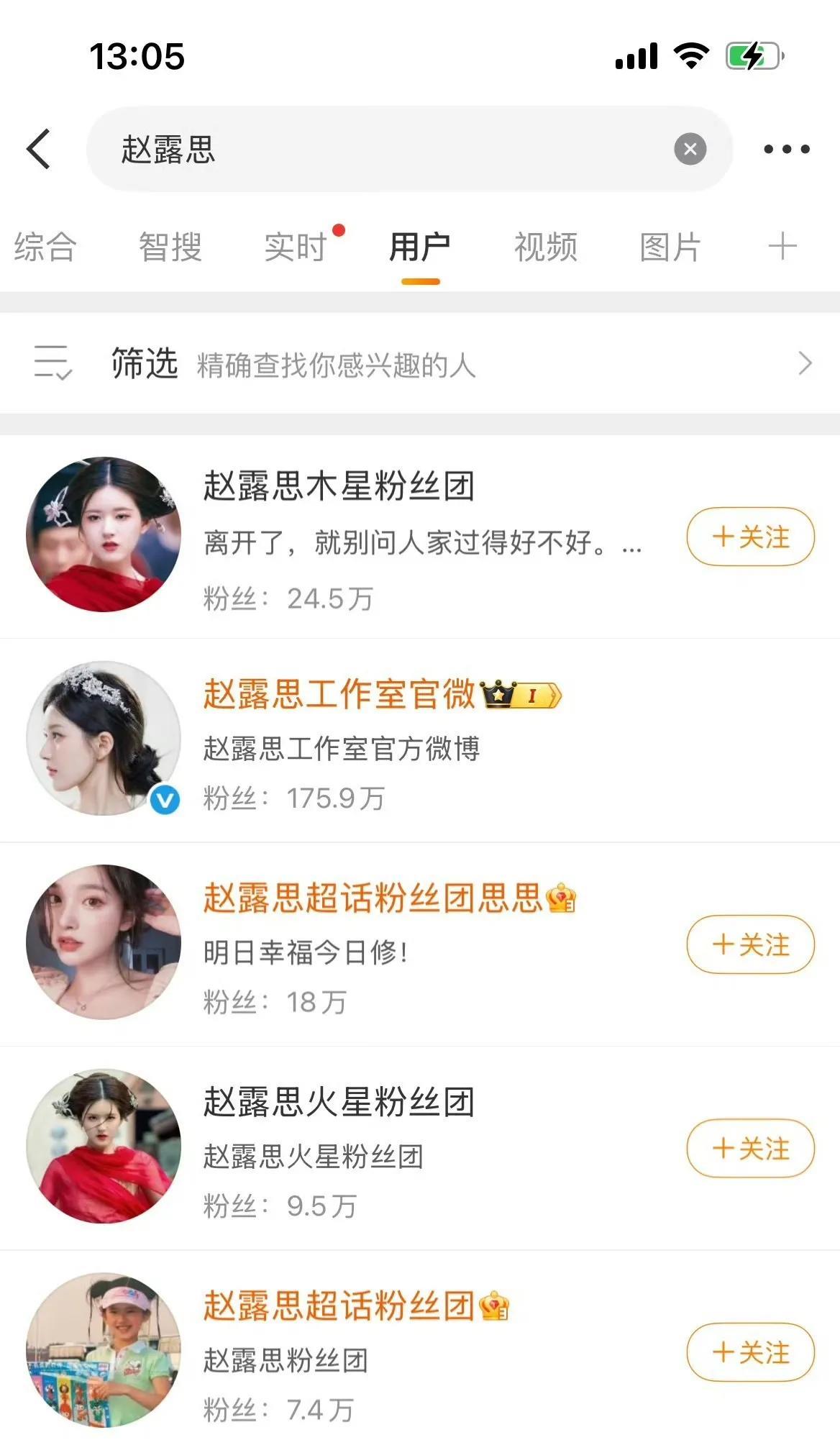Open 赵露思超话粉丝团思思 profile
Screen dimensions: 840x1440
coord(373,898)
